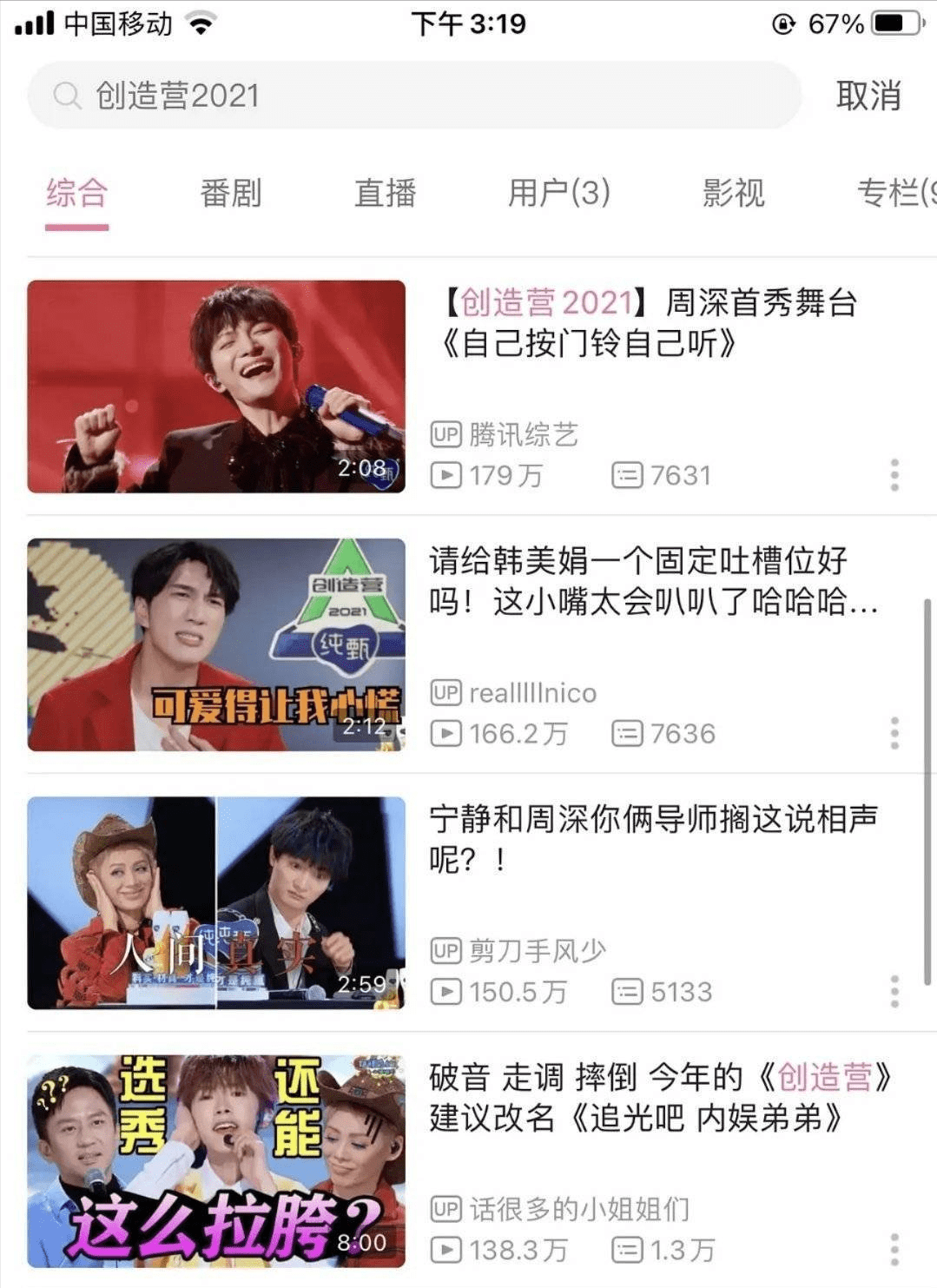Play 周深首秀舞台 video thumbnail
This screenshot has height=1288, width=937.
coord(216,386)
